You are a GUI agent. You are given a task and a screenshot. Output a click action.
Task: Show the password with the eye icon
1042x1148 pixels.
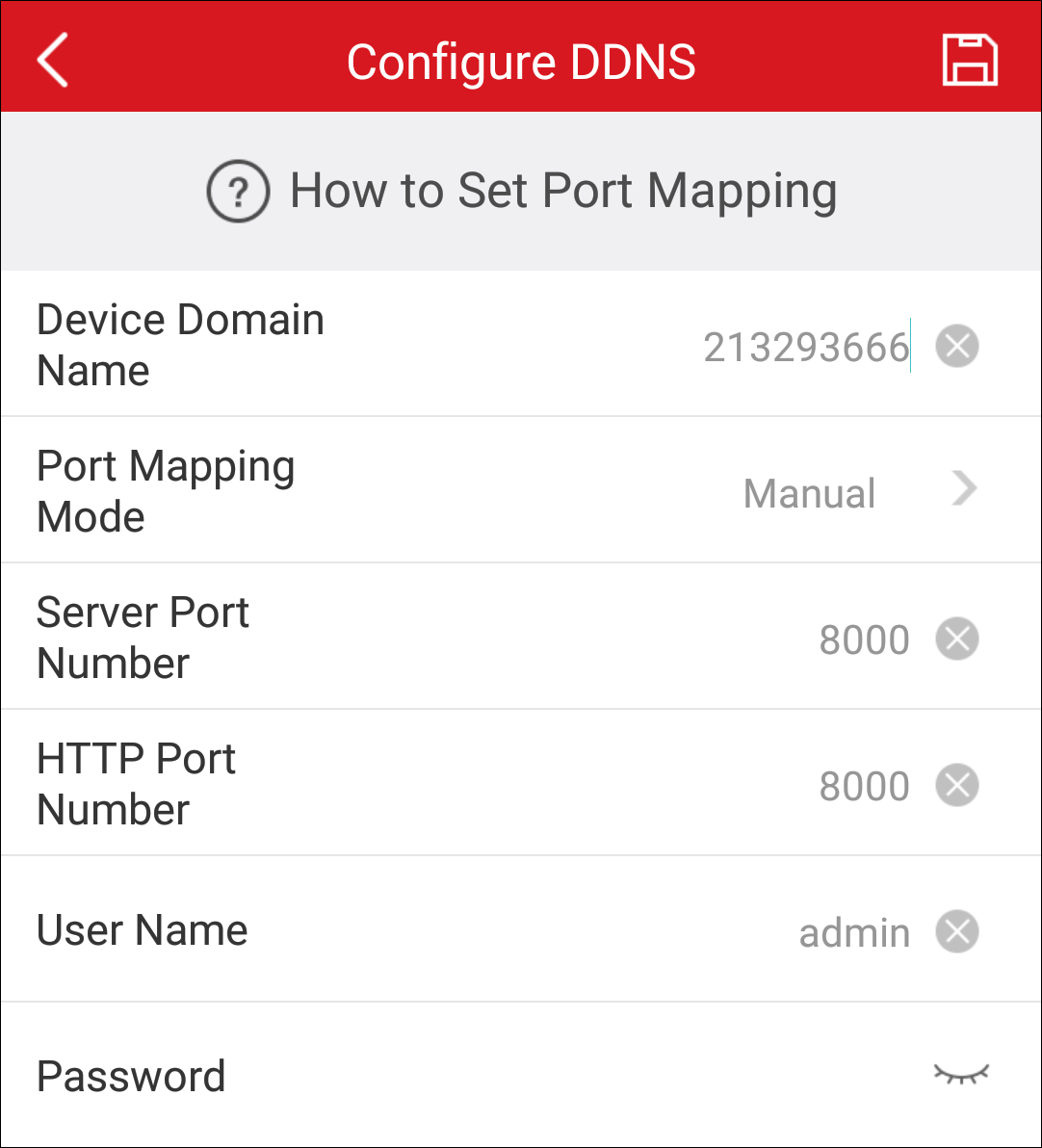[961, 1075]
